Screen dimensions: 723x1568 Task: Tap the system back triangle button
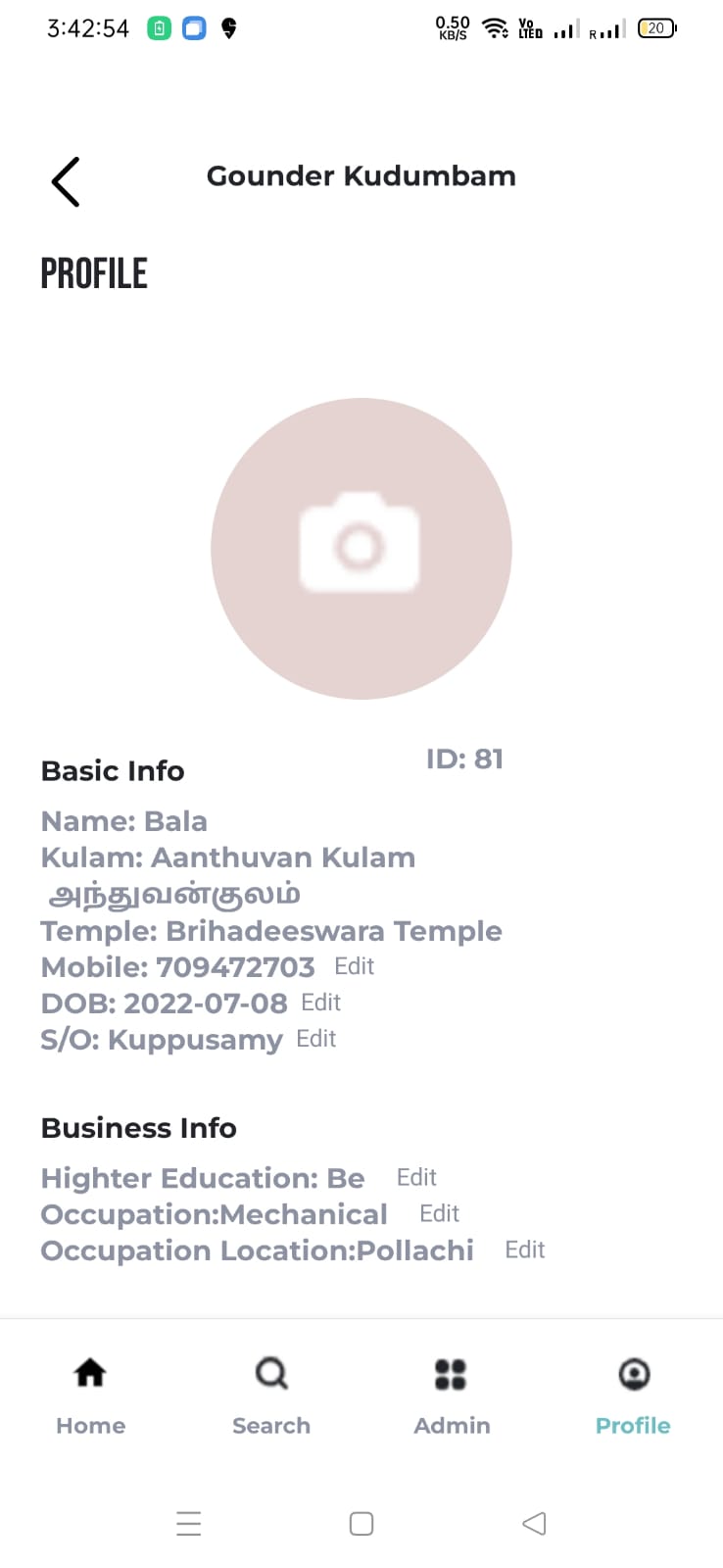pos(534,1524)
